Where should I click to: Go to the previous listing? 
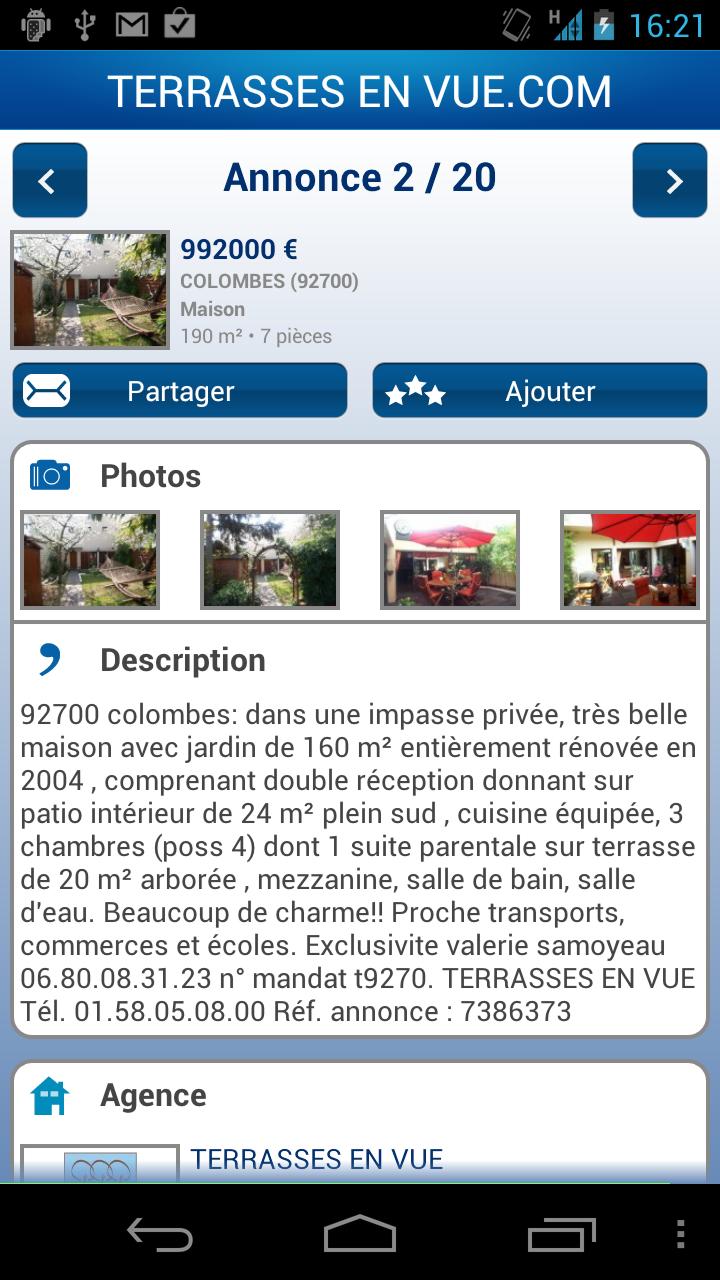[50, 180]
